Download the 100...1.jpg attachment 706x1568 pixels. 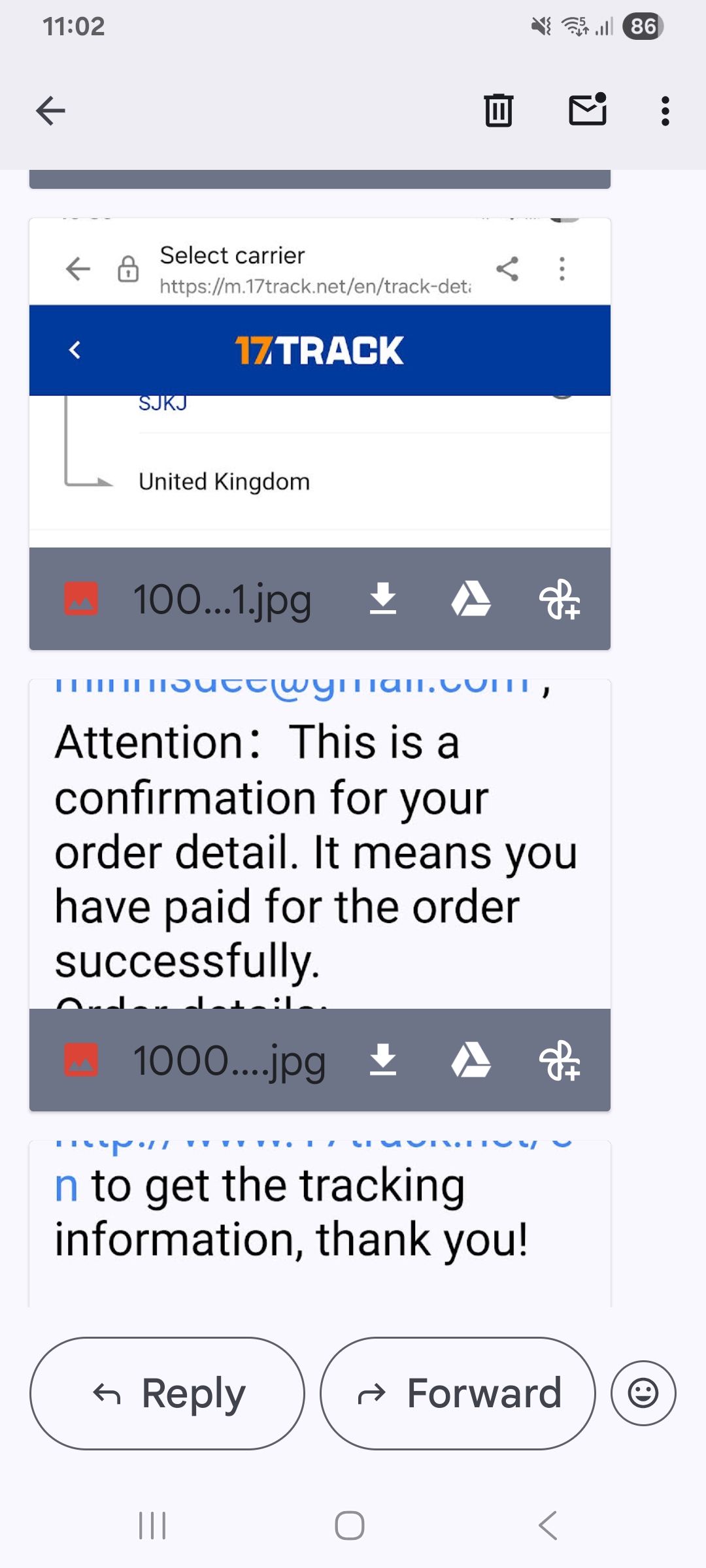click(383, 599)
